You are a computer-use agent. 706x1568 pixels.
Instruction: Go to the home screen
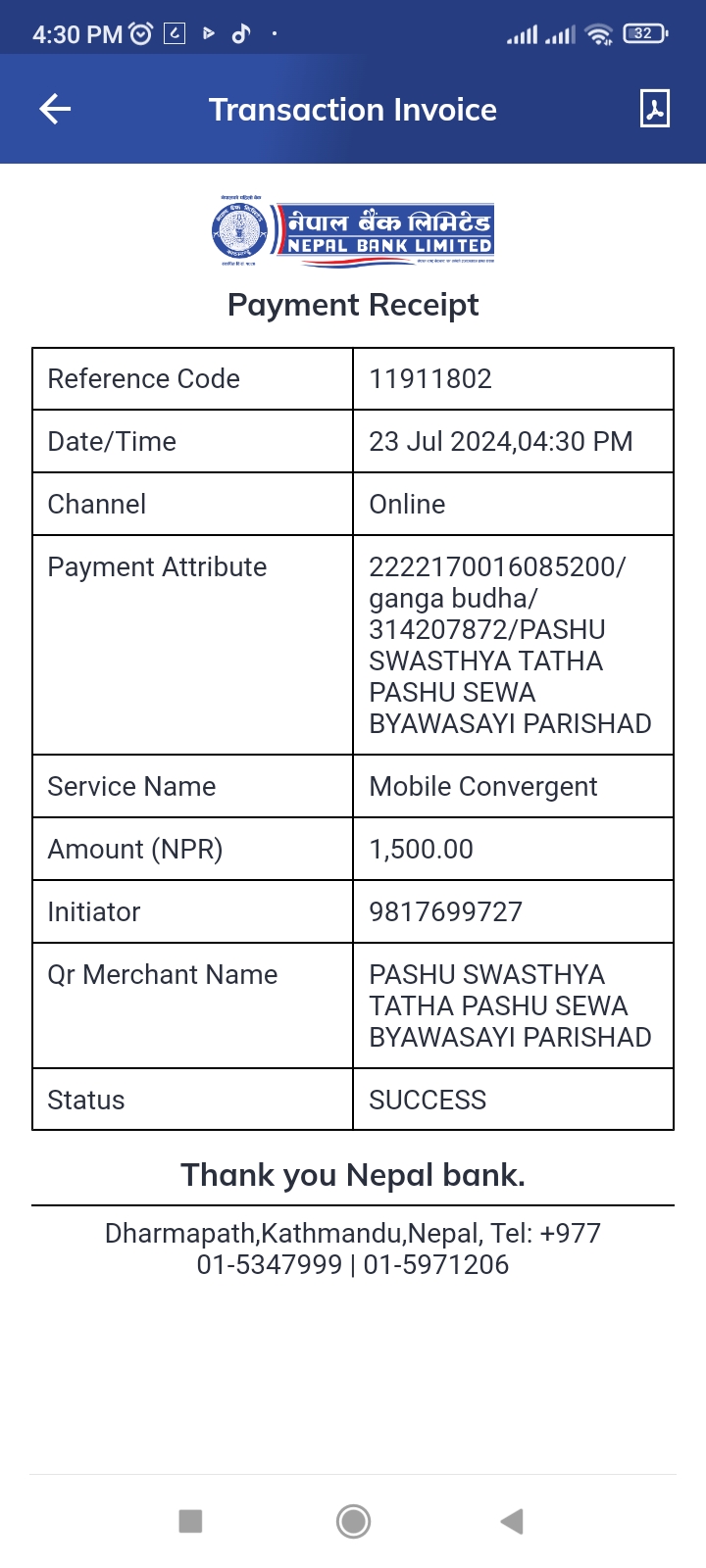(x=353, y=1521)
